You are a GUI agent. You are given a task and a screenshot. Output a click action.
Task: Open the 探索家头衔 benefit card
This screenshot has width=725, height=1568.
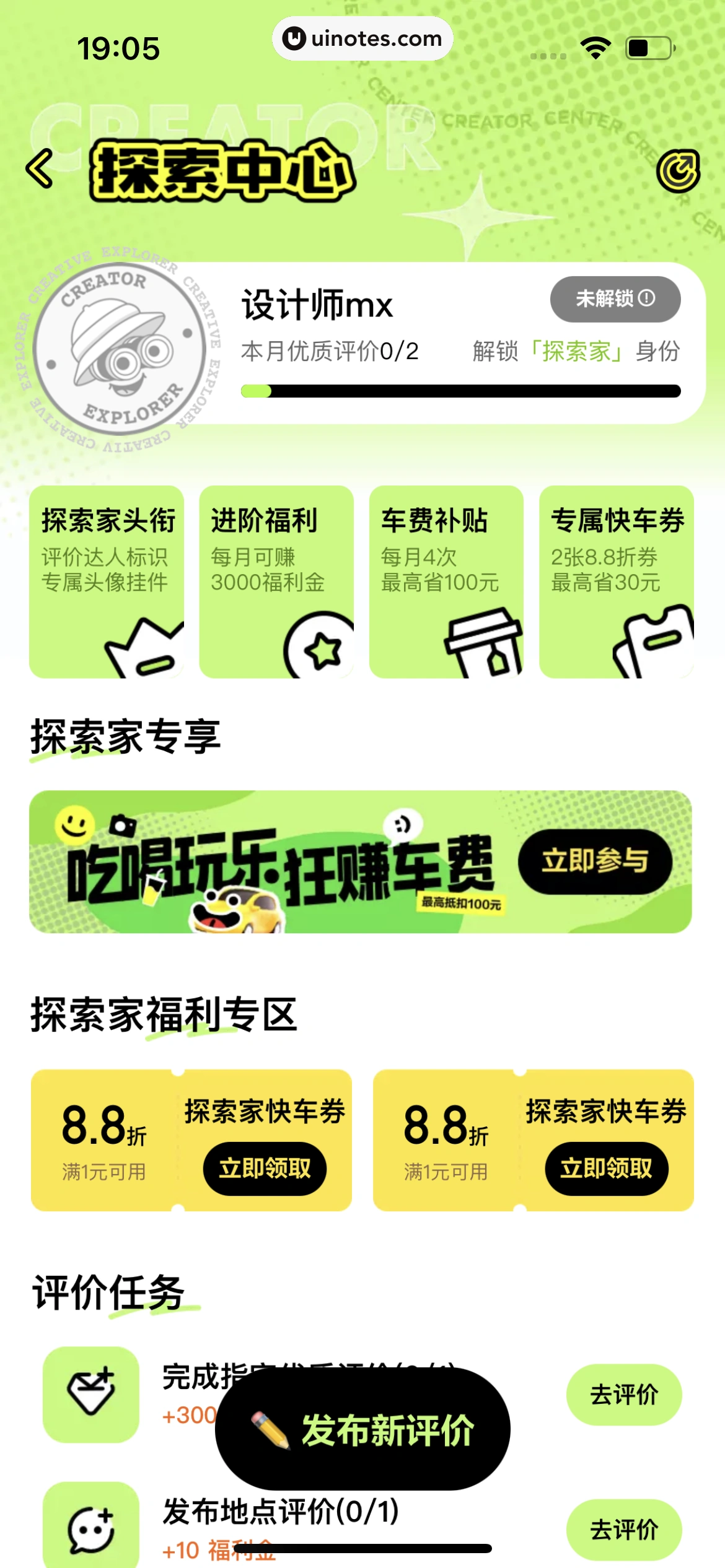107,581
